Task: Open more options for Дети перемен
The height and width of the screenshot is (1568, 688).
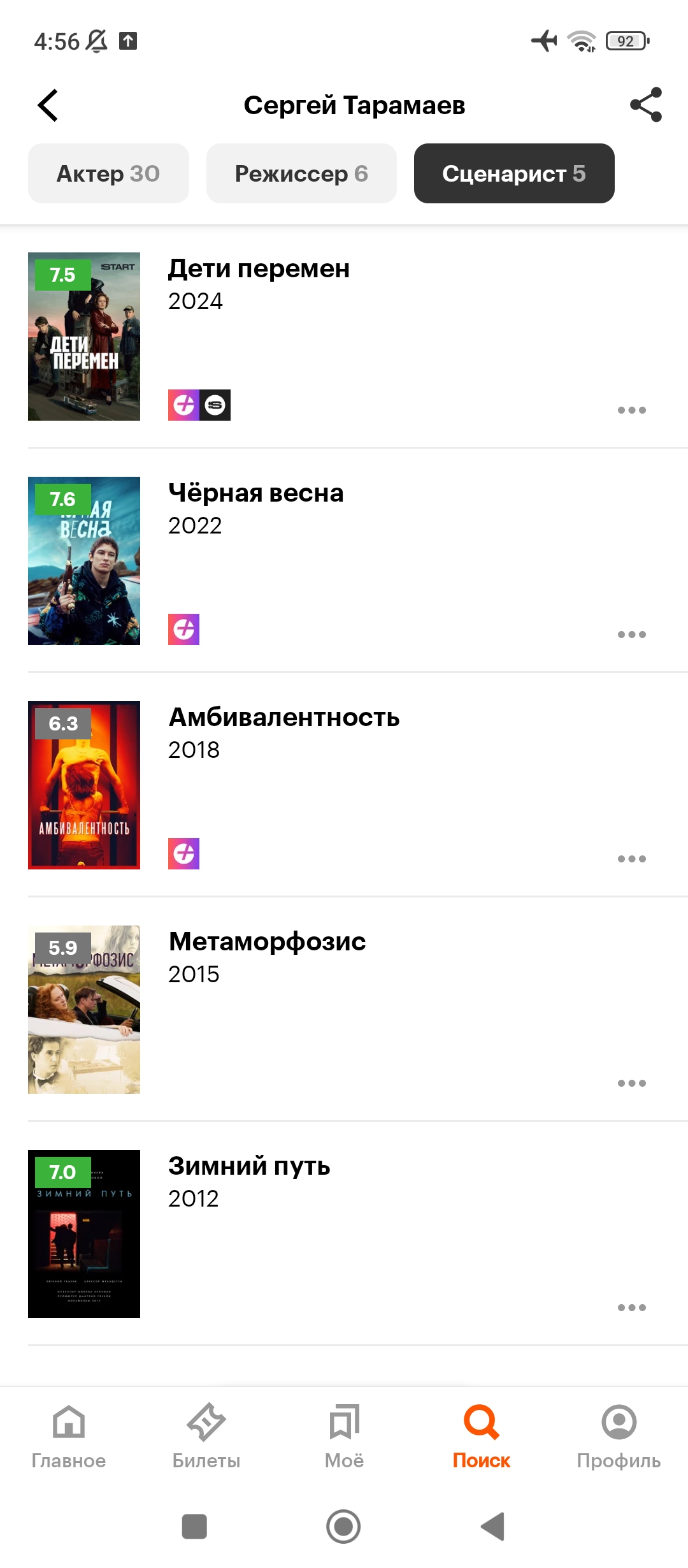Action: point(632,410)
